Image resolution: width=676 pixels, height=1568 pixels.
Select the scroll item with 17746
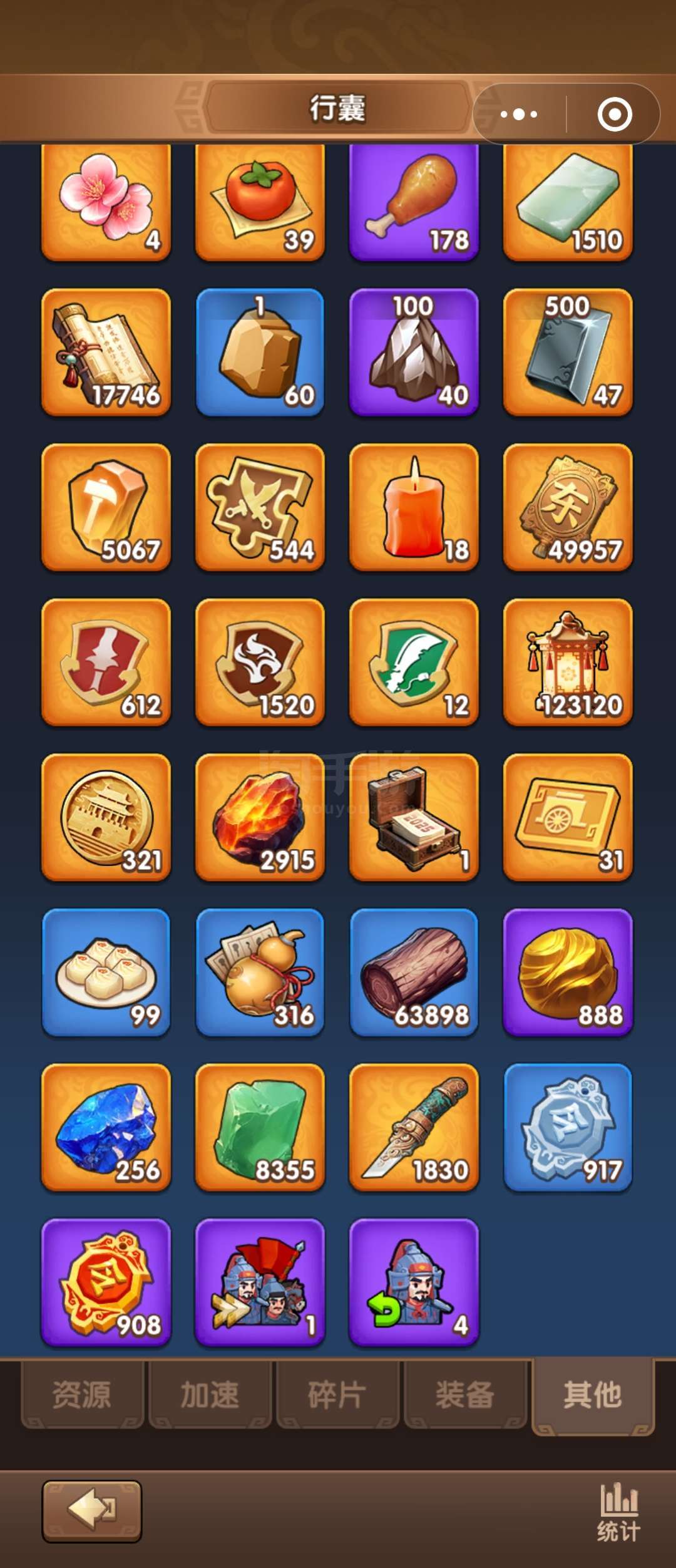[x=106, y=353]
